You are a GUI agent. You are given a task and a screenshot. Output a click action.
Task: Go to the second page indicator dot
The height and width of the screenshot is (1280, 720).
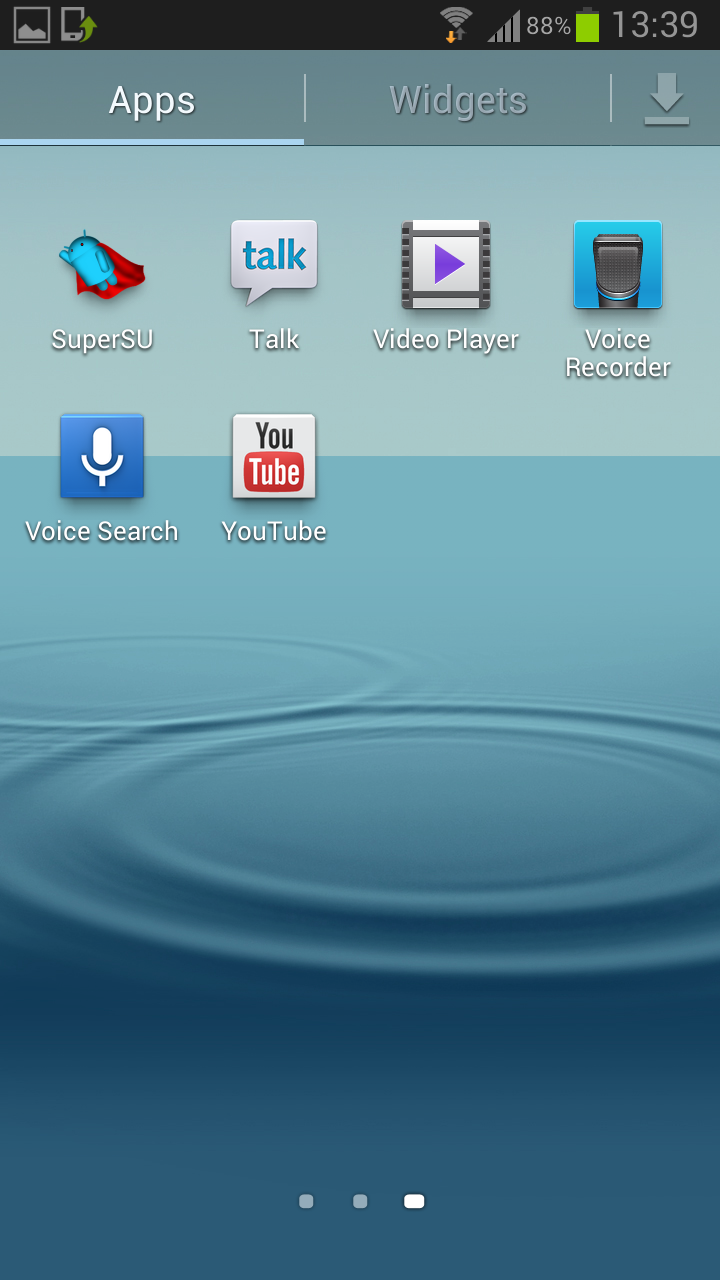360,1201
